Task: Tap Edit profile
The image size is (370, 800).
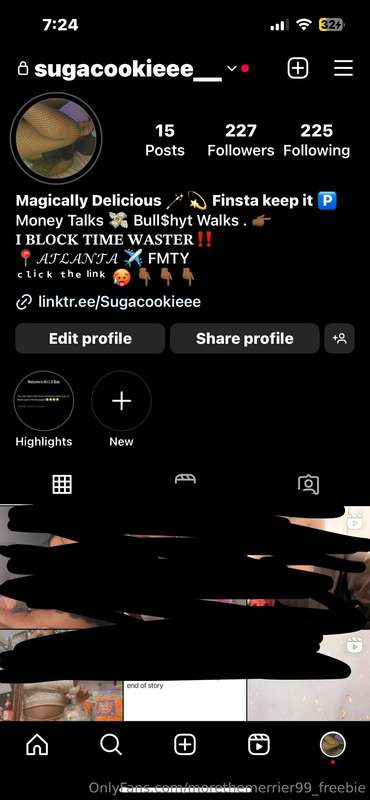Action: pyautogui.click(x=90, y=338)
